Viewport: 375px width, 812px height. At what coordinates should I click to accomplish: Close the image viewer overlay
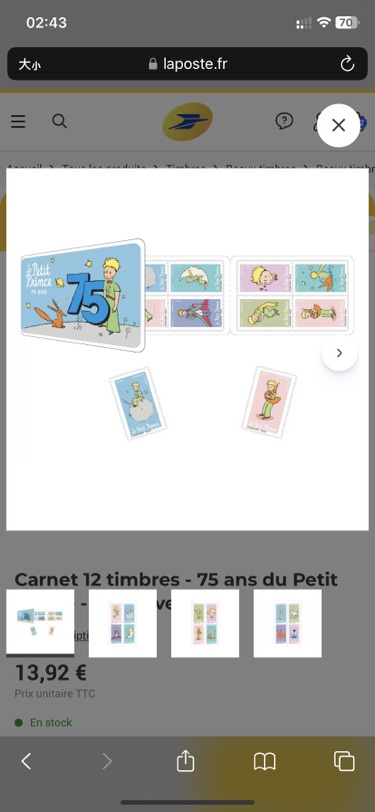click(x=338, y=125)
